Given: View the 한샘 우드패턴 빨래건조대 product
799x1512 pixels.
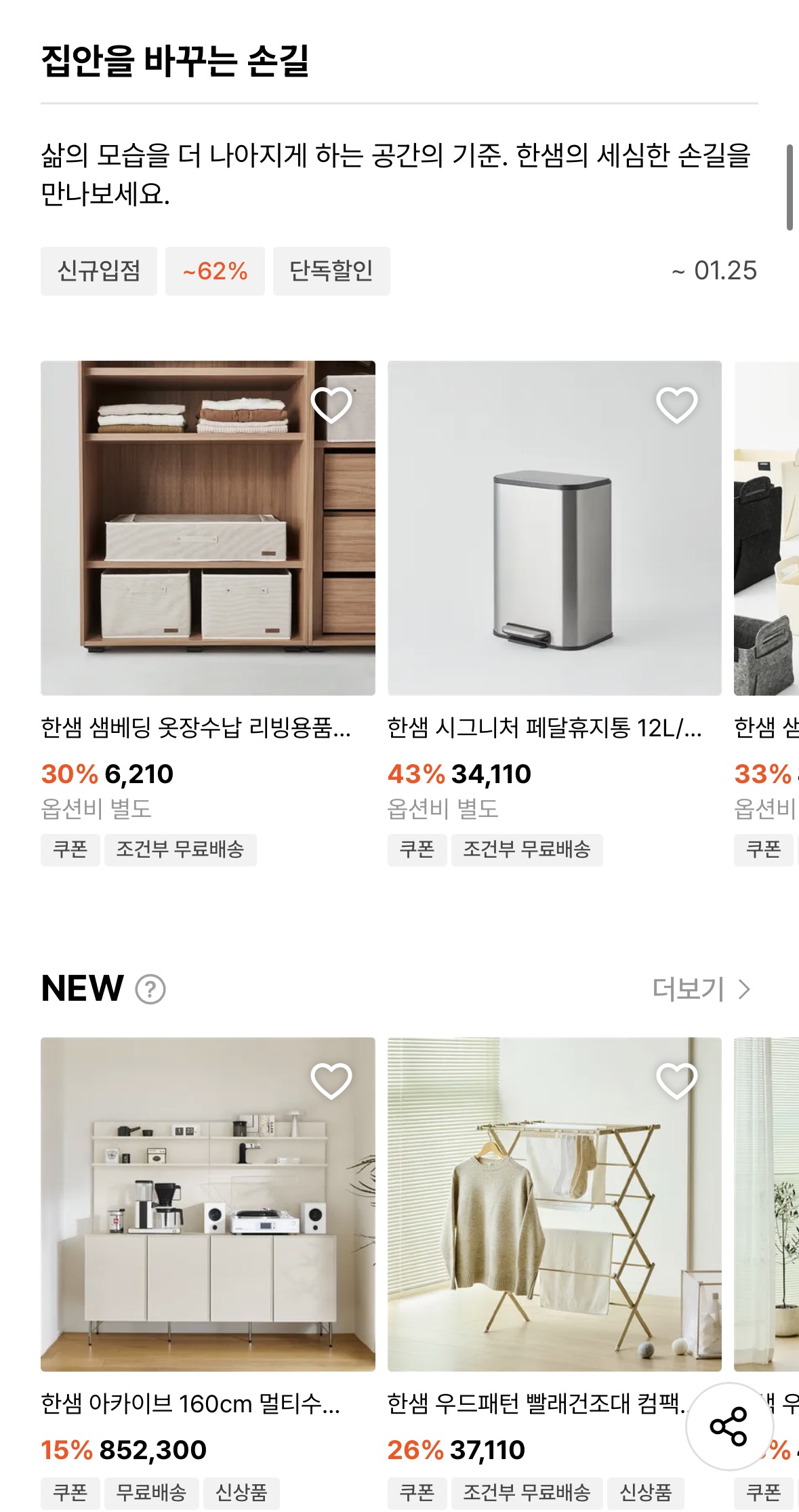Looking at the screenshot, I should point(554,1204).
